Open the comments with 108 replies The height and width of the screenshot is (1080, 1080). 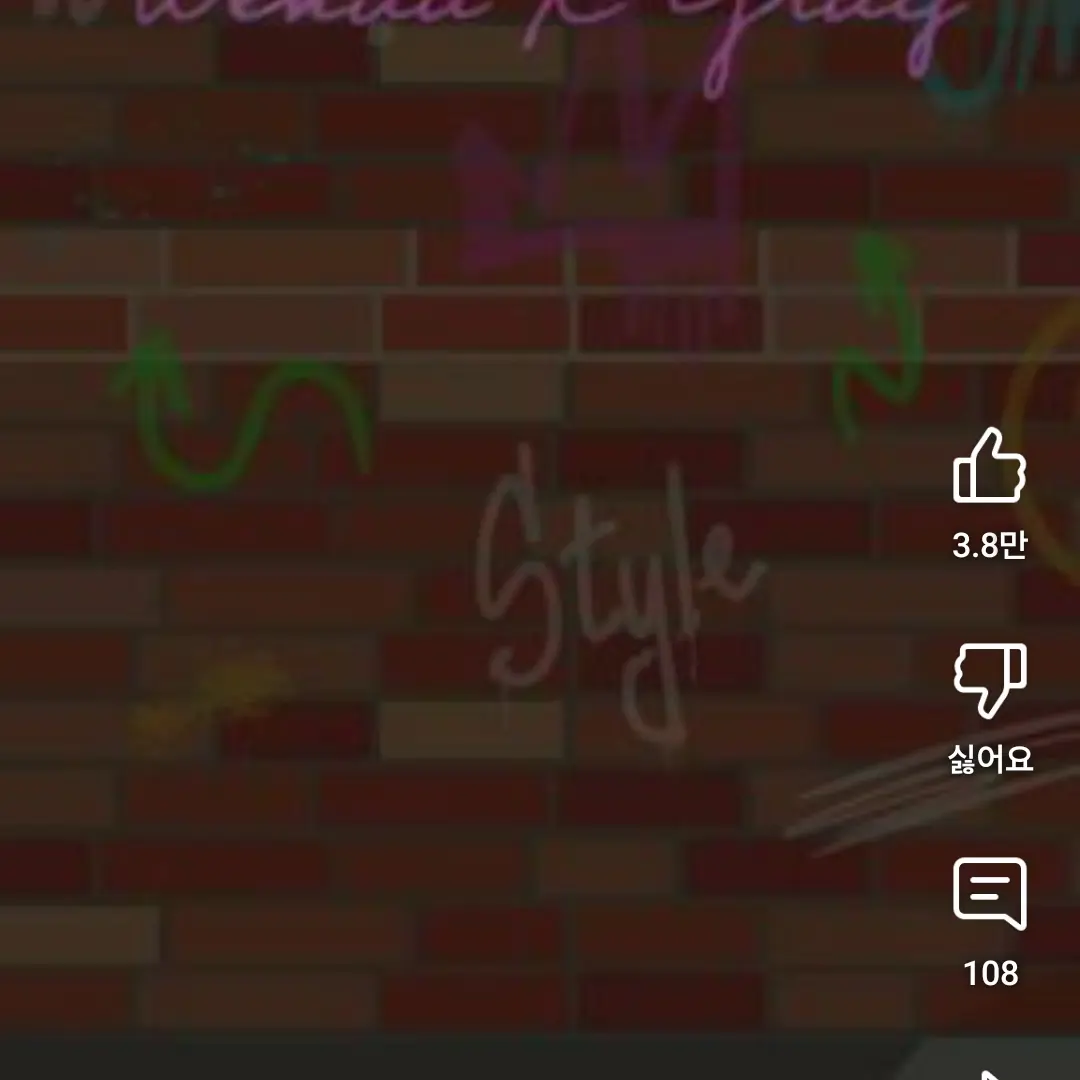click(x=989, y=893)
